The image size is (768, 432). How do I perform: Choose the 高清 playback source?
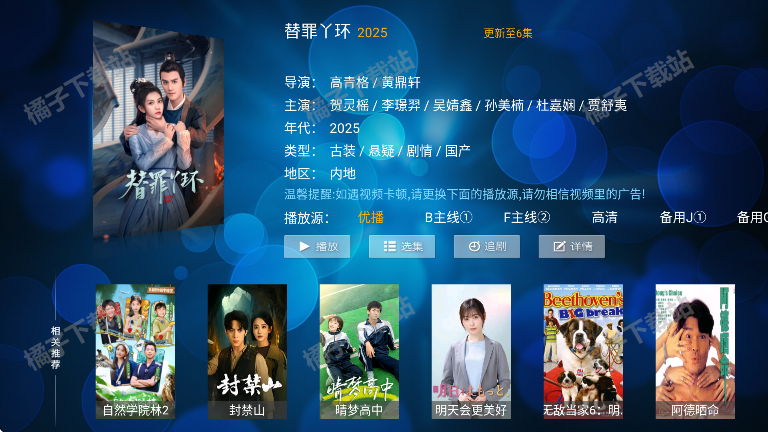pyautogui.click(x=604, y=217)
